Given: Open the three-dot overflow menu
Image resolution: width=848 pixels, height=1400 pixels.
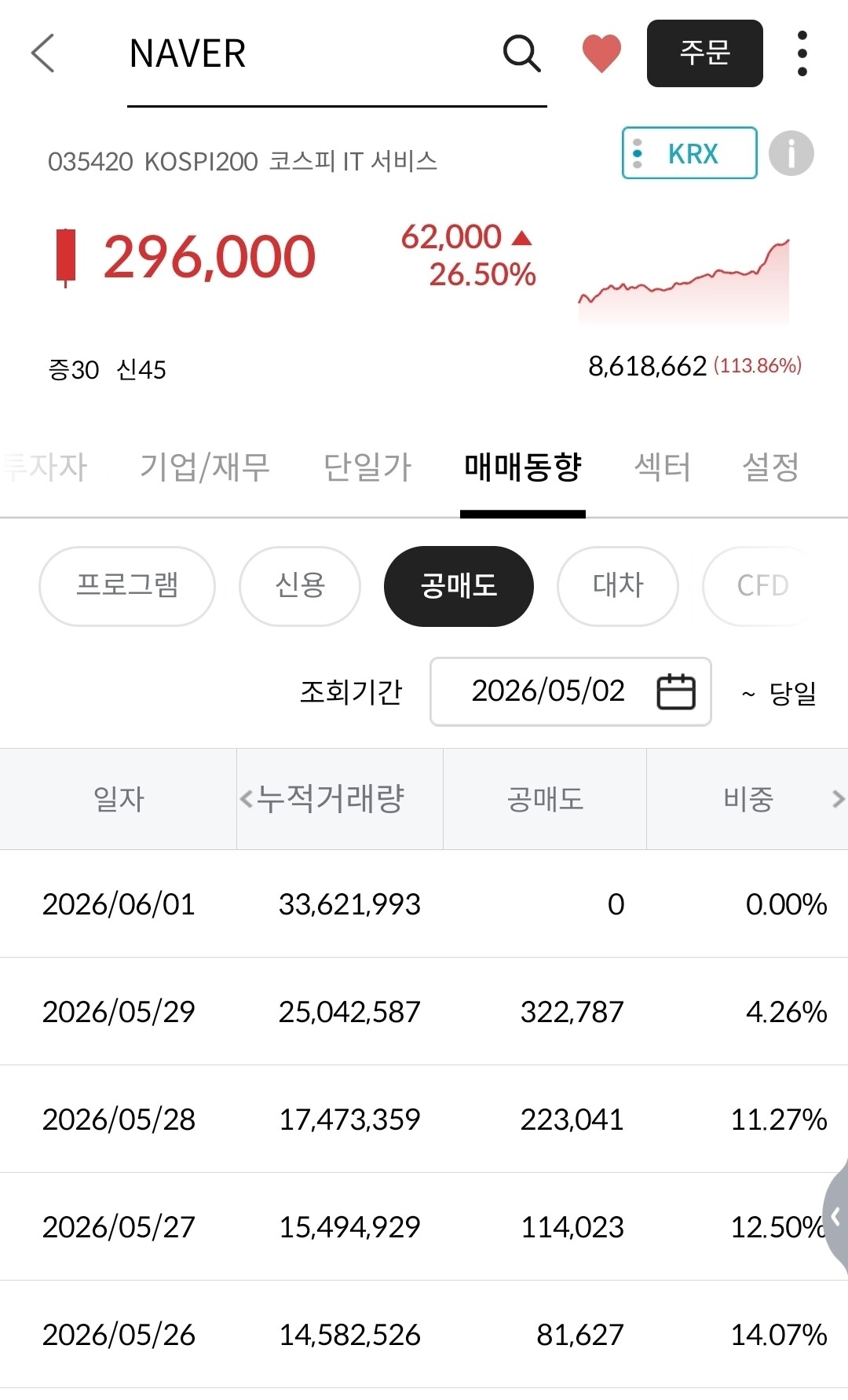Looking at the screenshot, I should [802, 53].
